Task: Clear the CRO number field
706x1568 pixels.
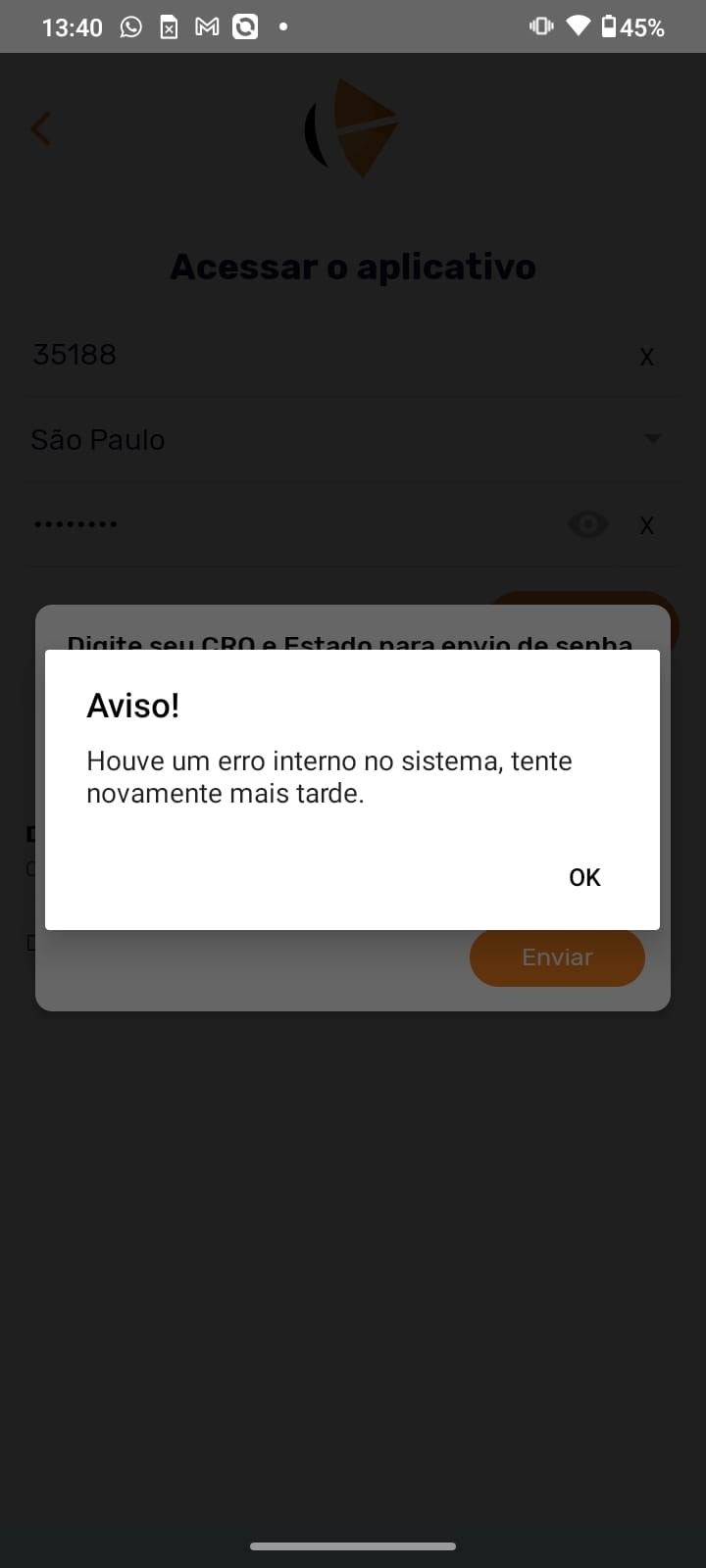Action: point(646,357)
